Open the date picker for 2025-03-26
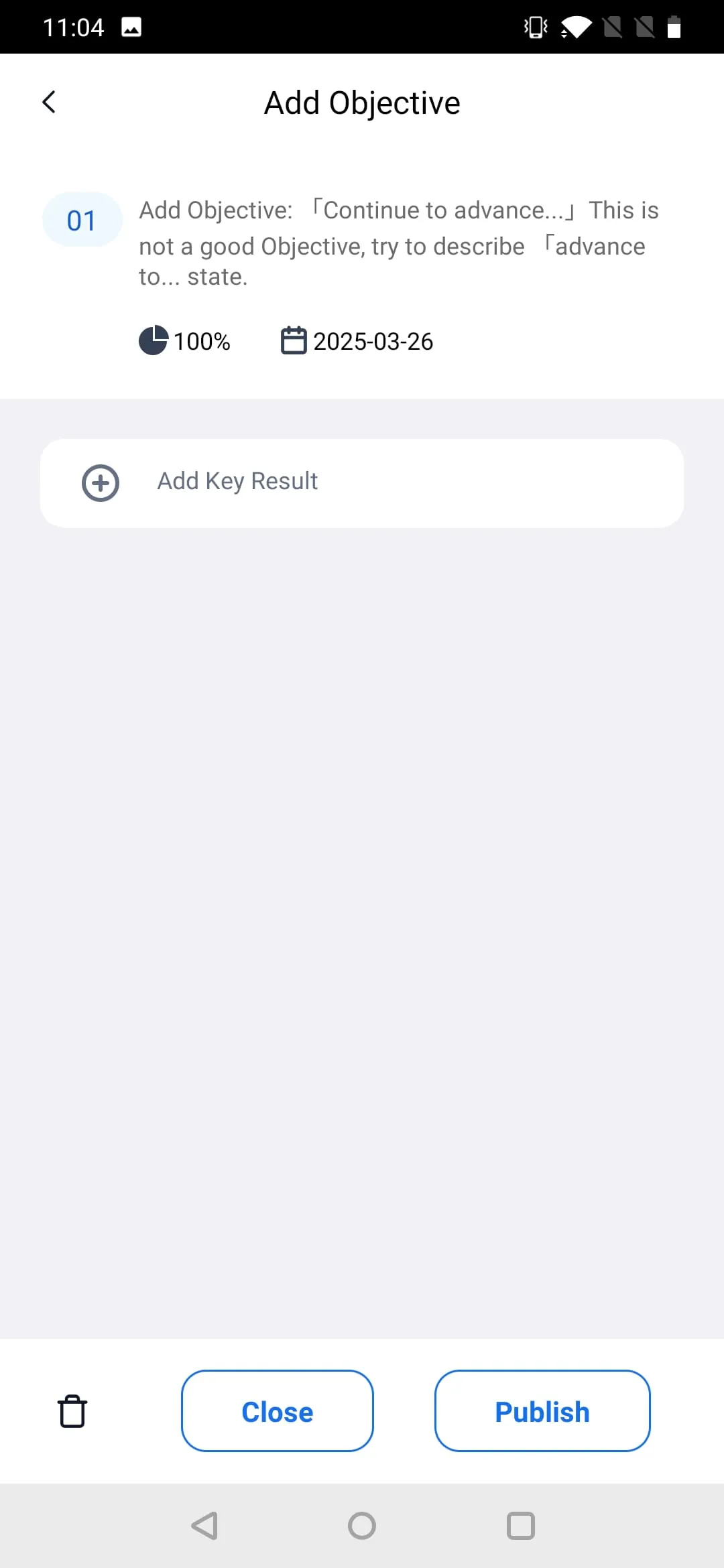This screenshot has width=724, height=1568. point(357,341)
